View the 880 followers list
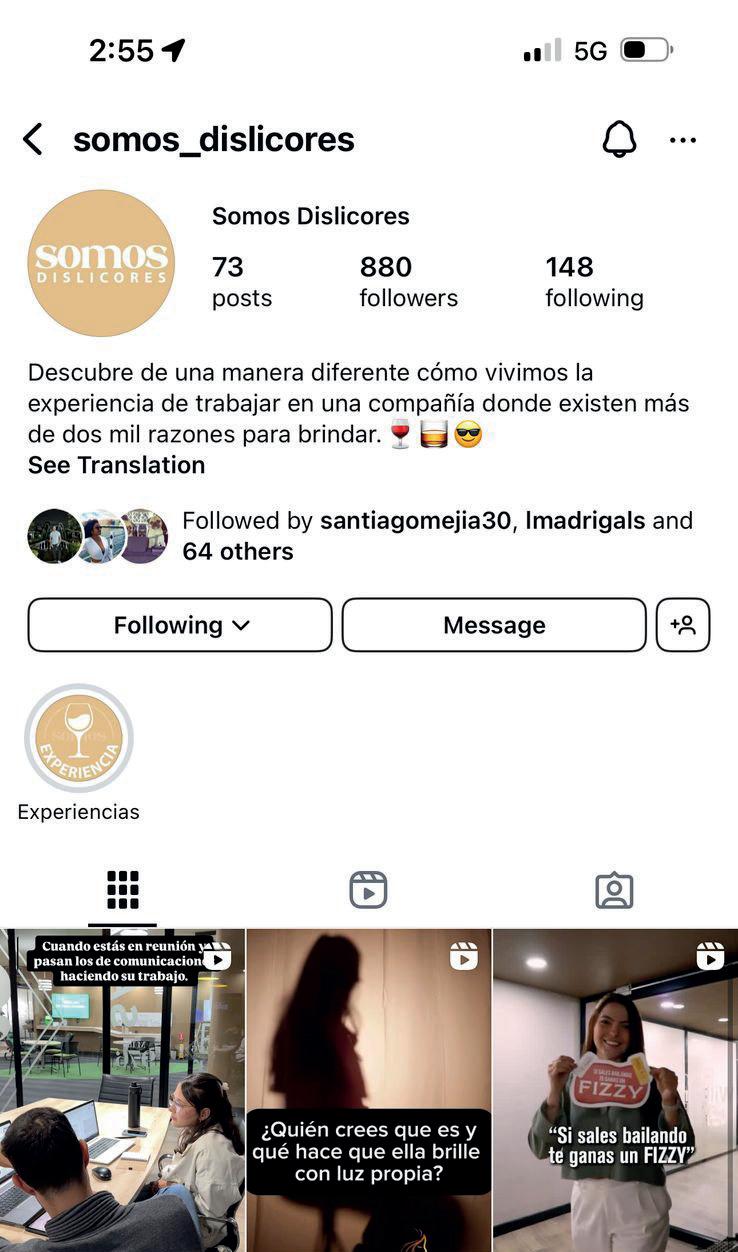Screen dimensions: 738x1252 coord(408,281)
